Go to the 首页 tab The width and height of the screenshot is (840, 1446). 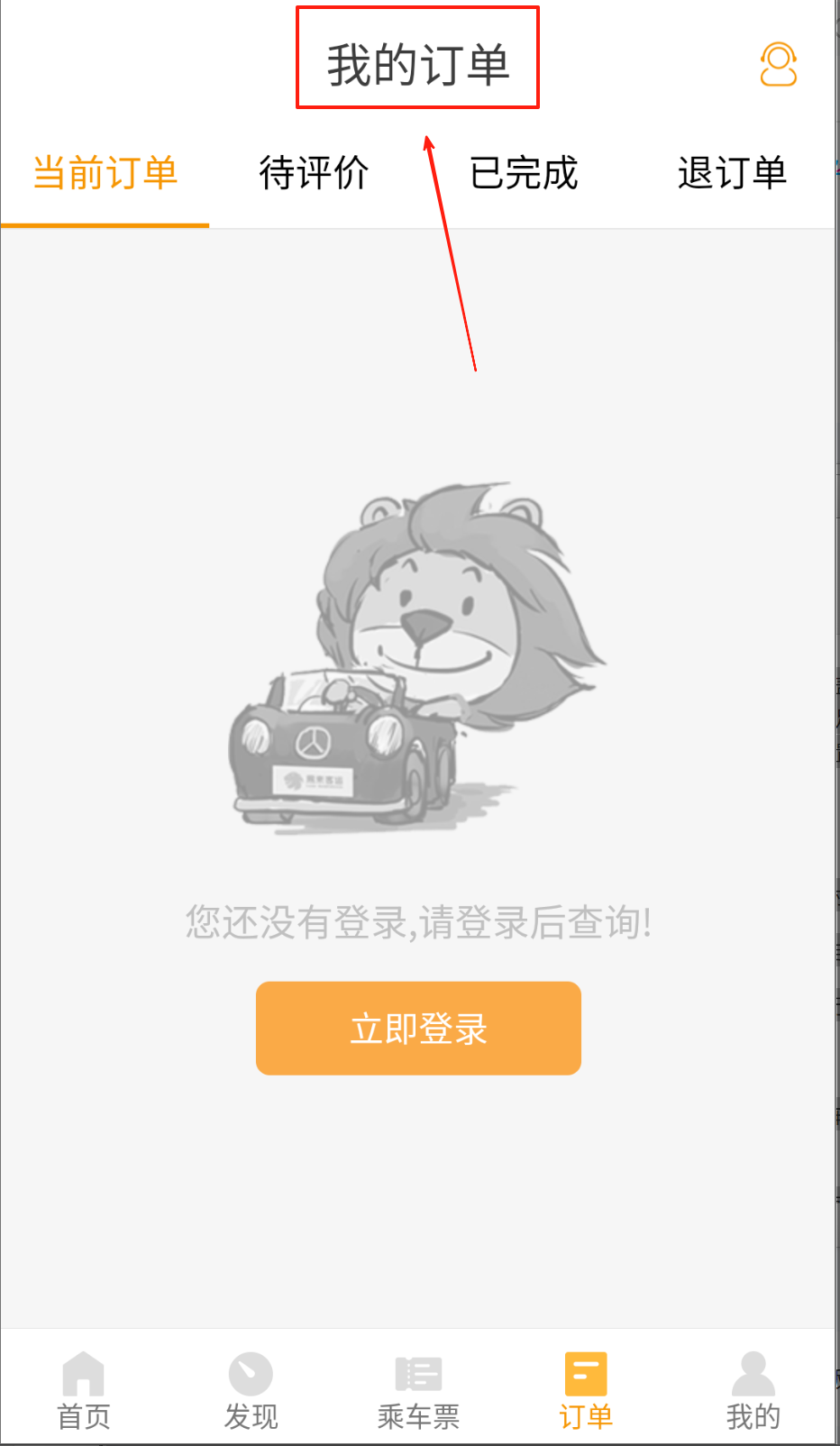pyautogui.click(x=84, y=1390)
